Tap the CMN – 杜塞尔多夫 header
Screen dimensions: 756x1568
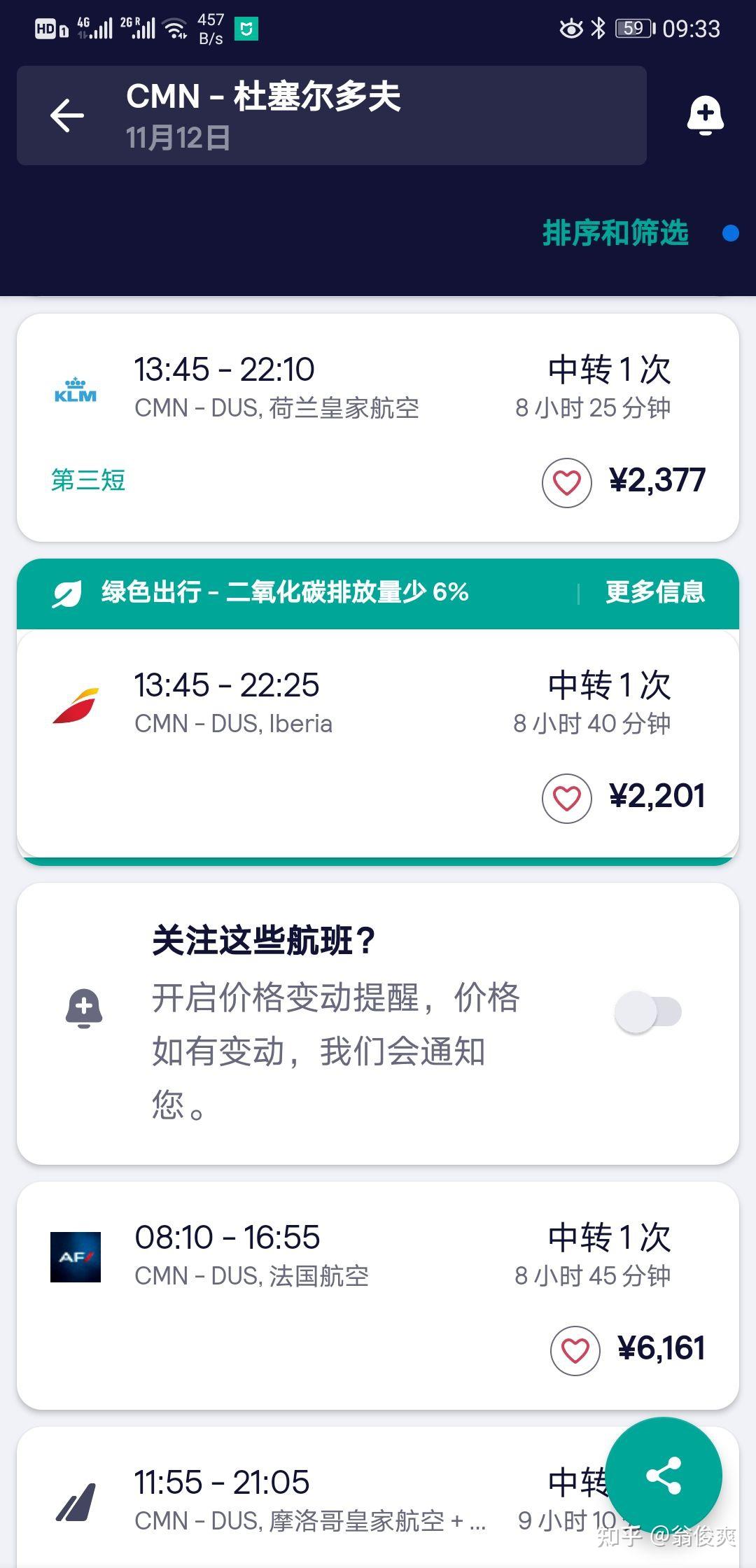[x=262, y=97]
